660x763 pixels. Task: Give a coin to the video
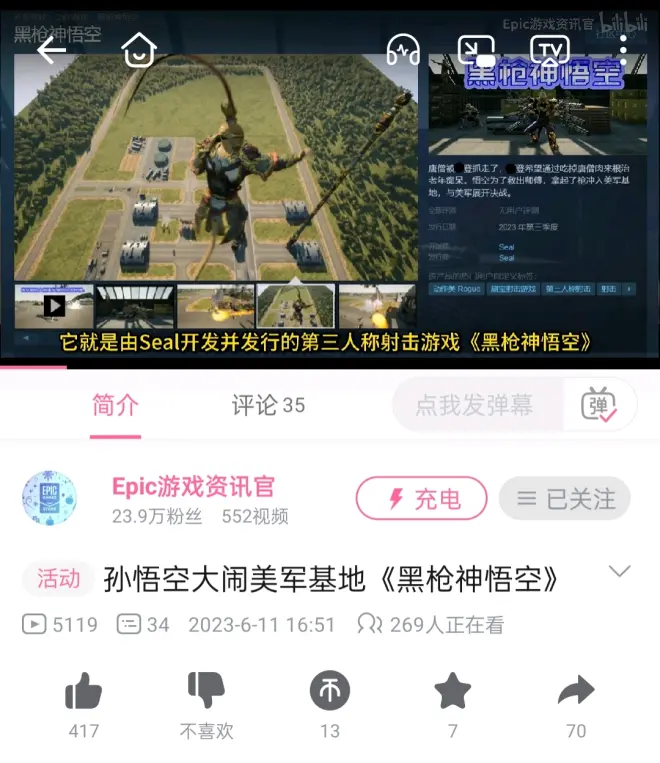[329, 692]
